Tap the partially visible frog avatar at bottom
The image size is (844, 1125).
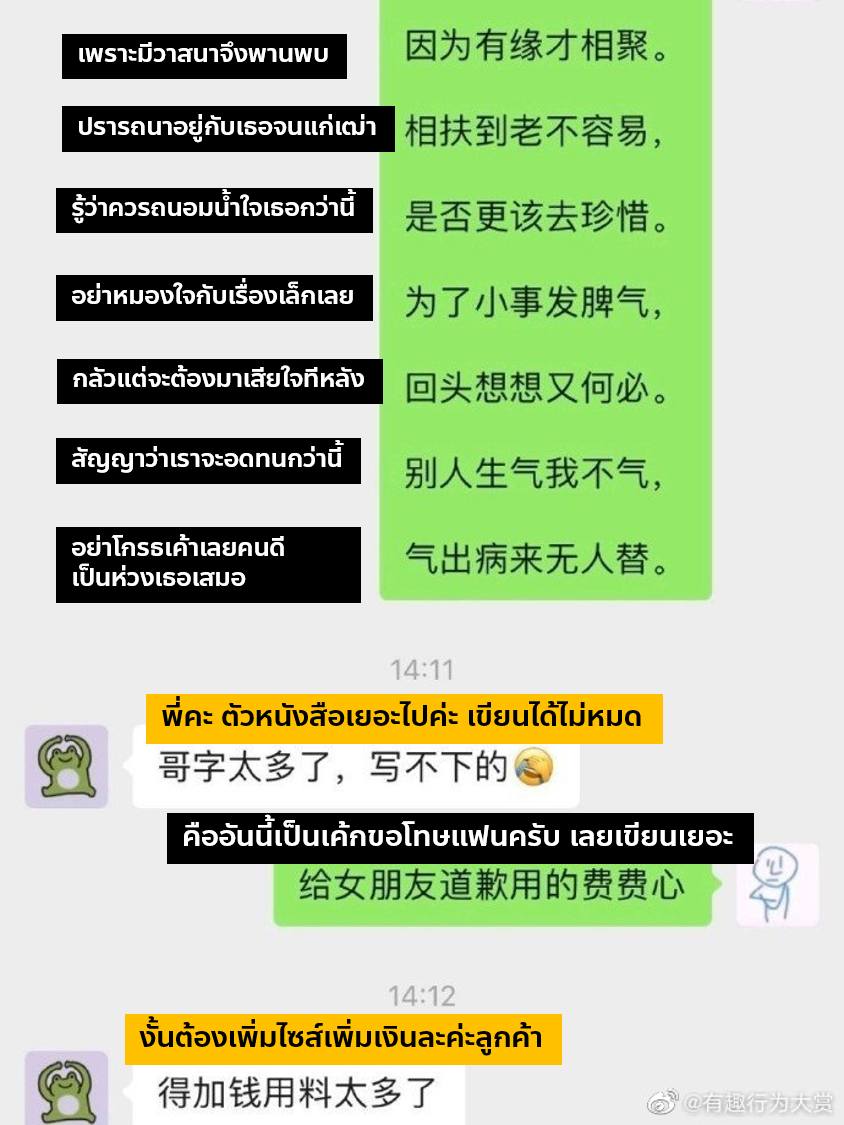tap(64, 1090)
